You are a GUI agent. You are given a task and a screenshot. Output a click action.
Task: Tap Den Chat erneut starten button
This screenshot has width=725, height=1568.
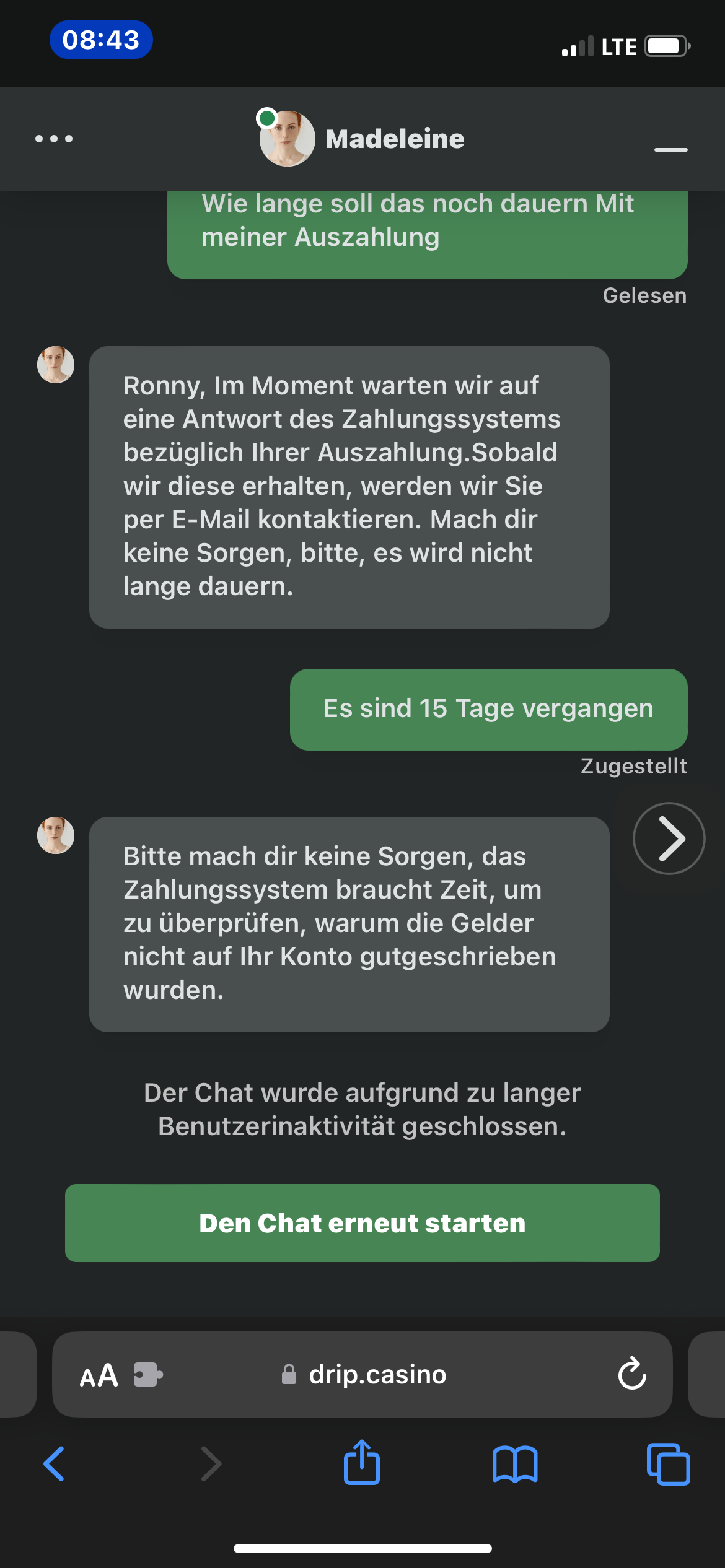362,1223
